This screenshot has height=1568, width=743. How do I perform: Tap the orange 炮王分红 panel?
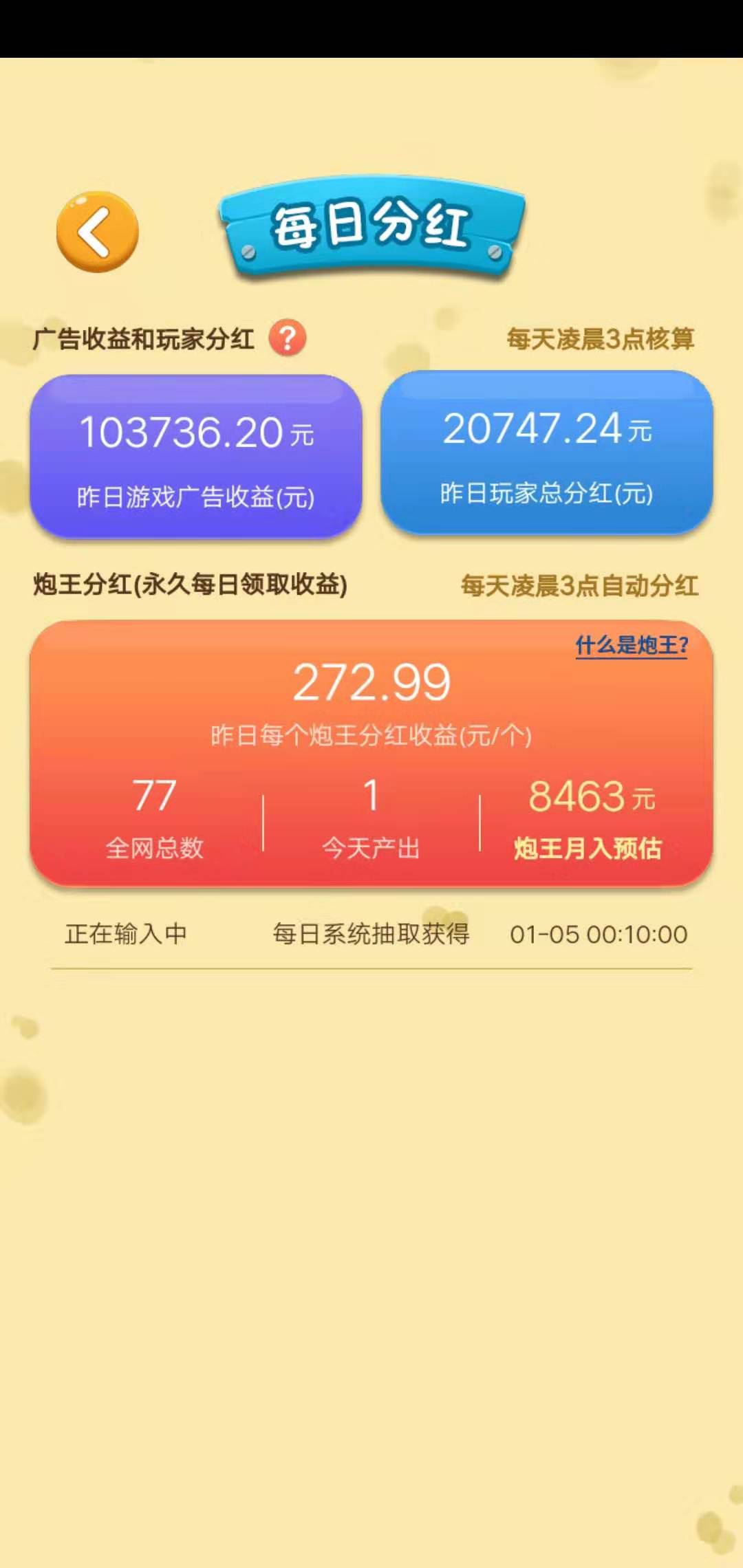tap(371, 750)
